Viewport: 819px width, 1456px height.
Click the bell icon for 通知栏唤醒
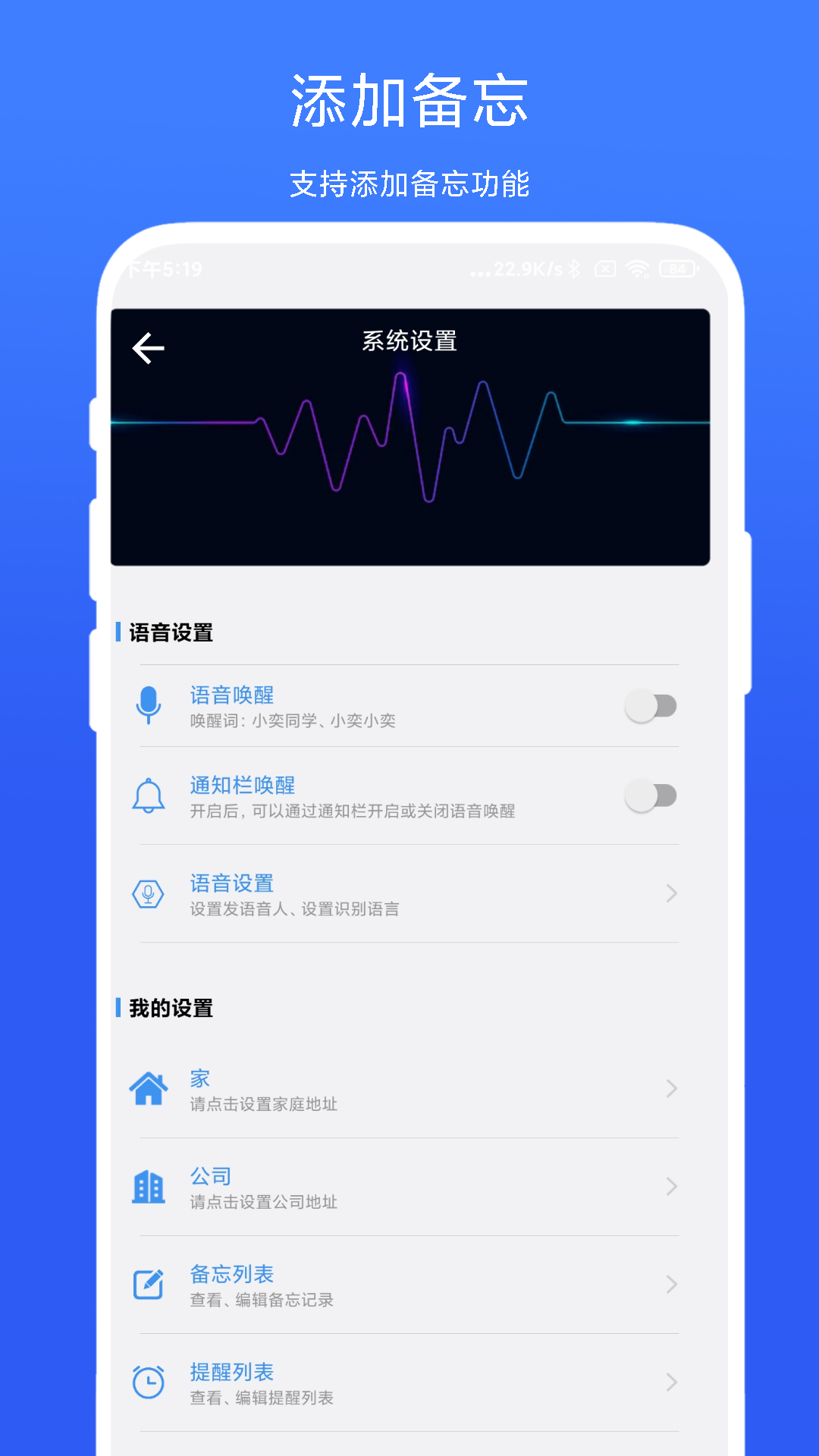(x=150, y=796)
